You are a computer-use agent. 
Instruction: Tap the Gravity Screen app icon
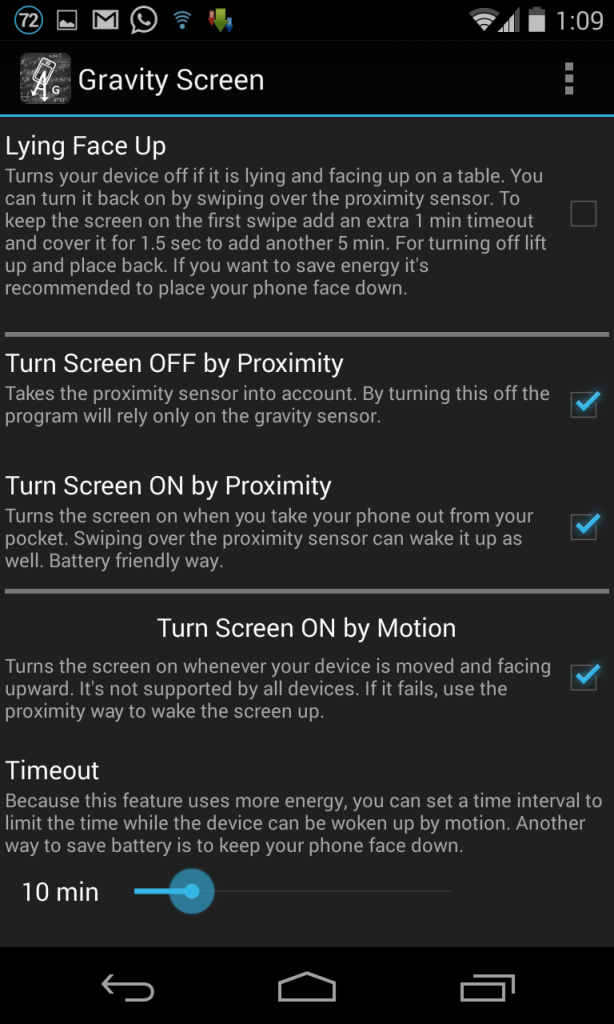tap(45, 79)
